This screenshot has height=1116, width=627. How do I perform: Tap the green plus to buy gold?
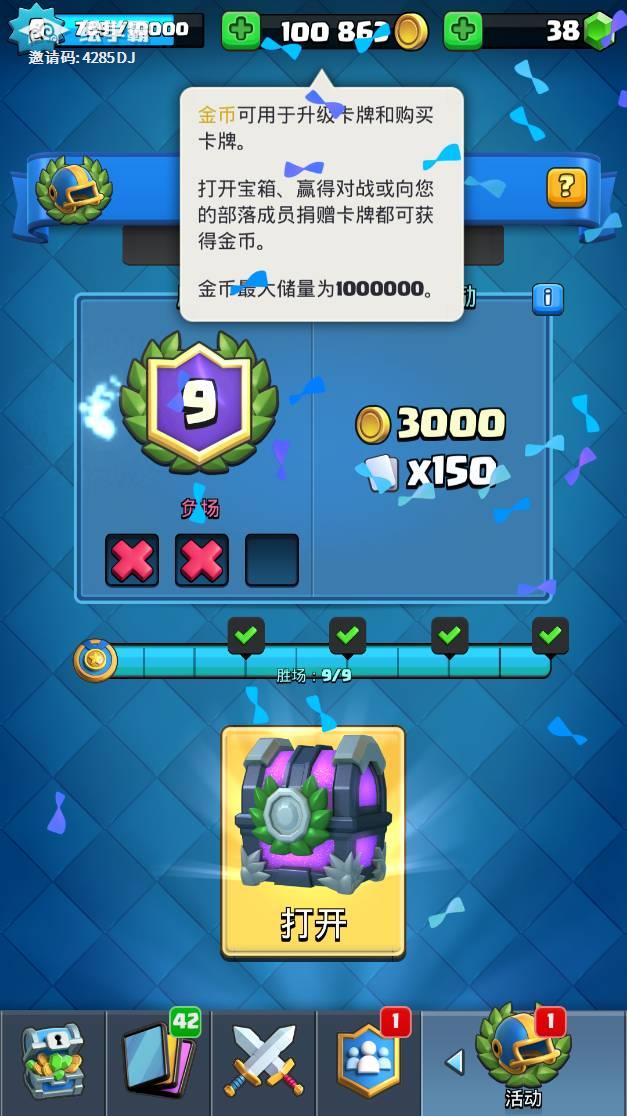(240, 31)
